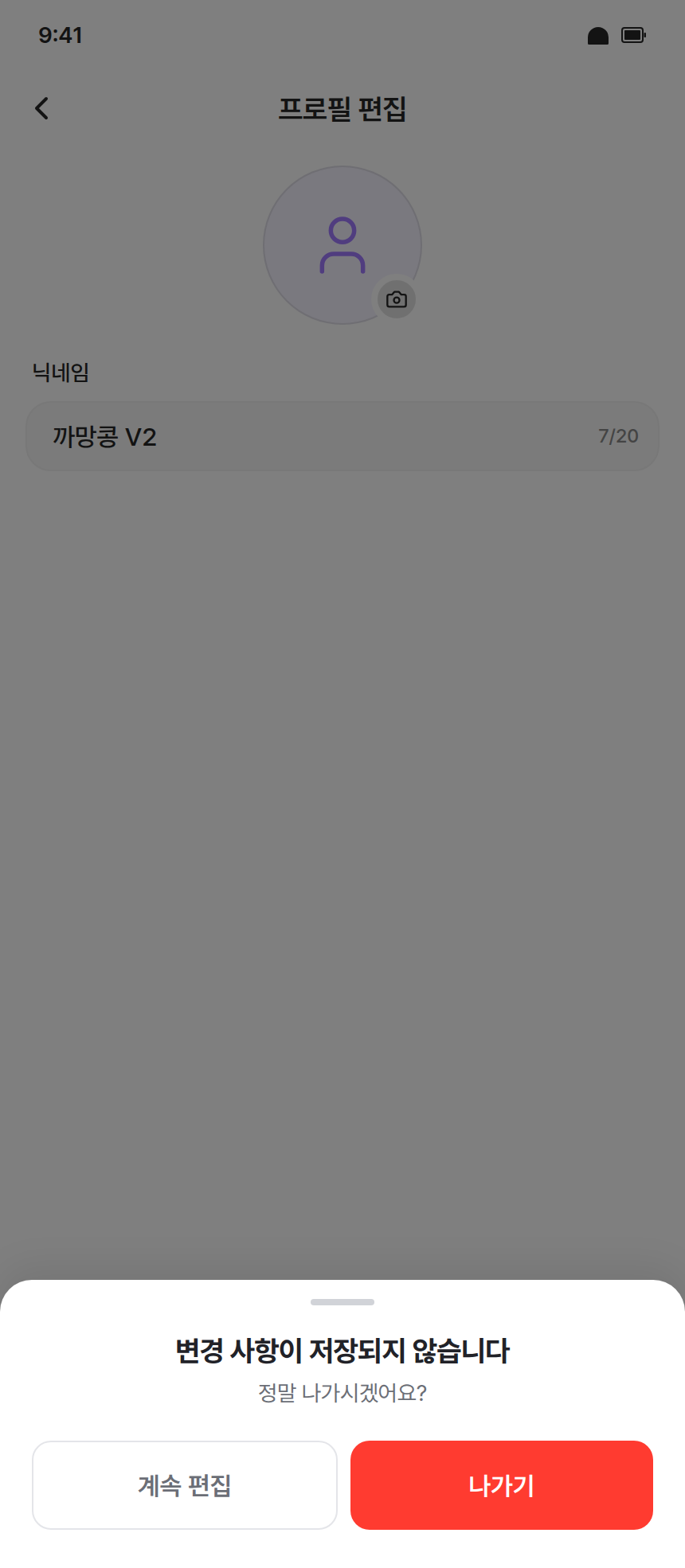
Task: Tap the bottom sheet drag handle
Action: coord(342,1302)
